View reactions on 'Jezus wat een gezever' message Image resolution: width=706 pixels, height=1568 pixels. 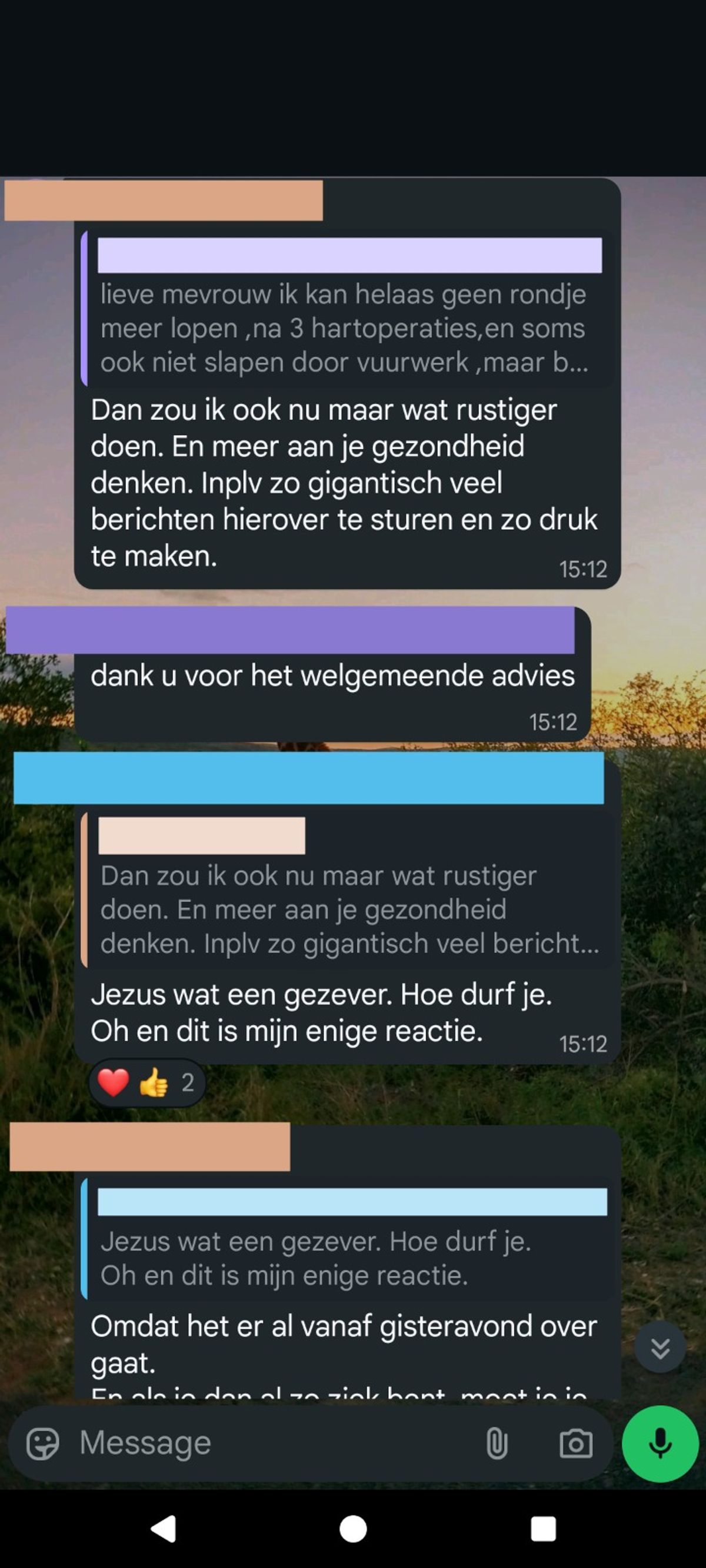pyautogui.click(x=146, y=1083)
